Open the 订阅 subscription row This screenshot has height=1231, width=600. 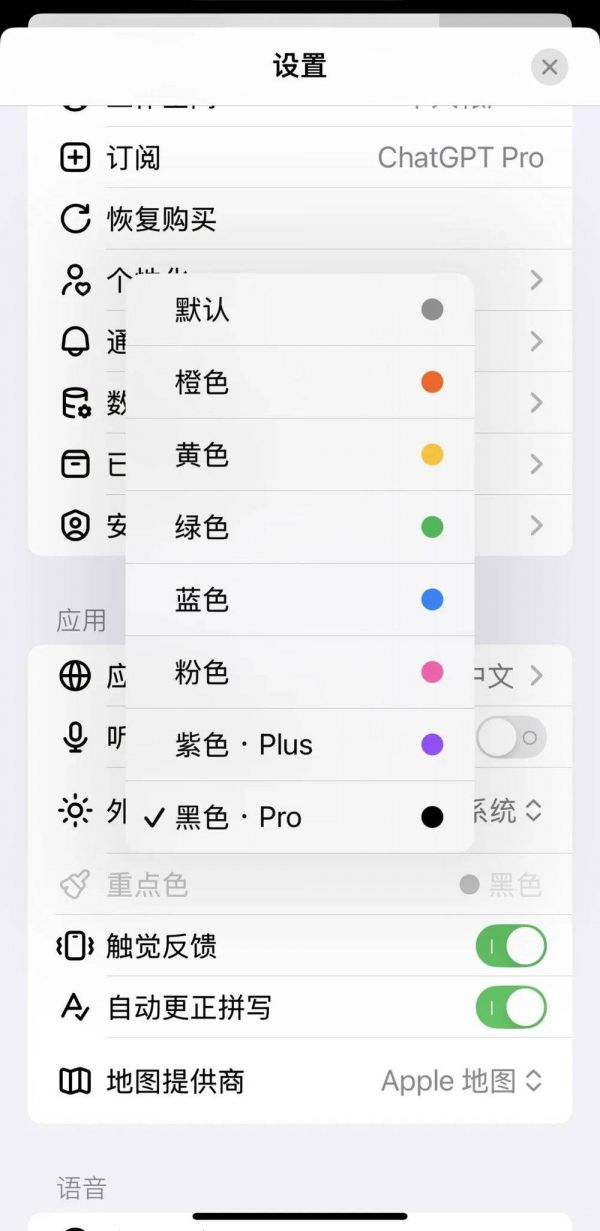(x=300, y=158)
